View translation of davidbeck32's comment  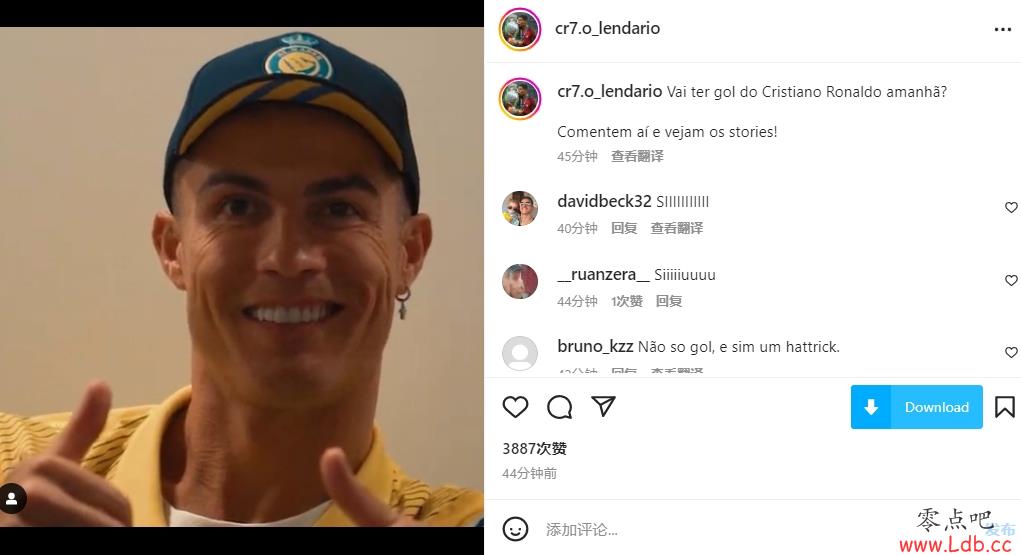pyautogui.click(x=677, y=228)
